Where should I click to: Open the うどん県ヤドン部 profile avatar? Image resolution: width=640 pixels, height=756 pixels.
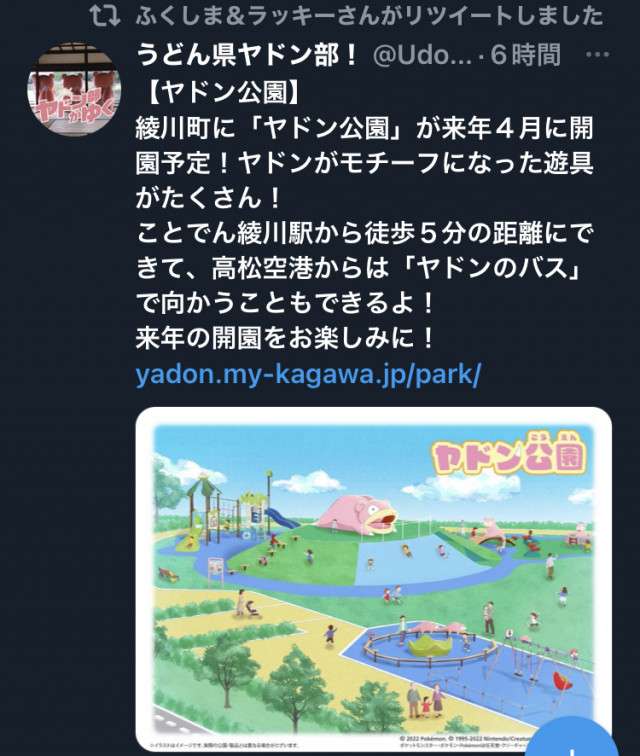click(x=74, y=90)
